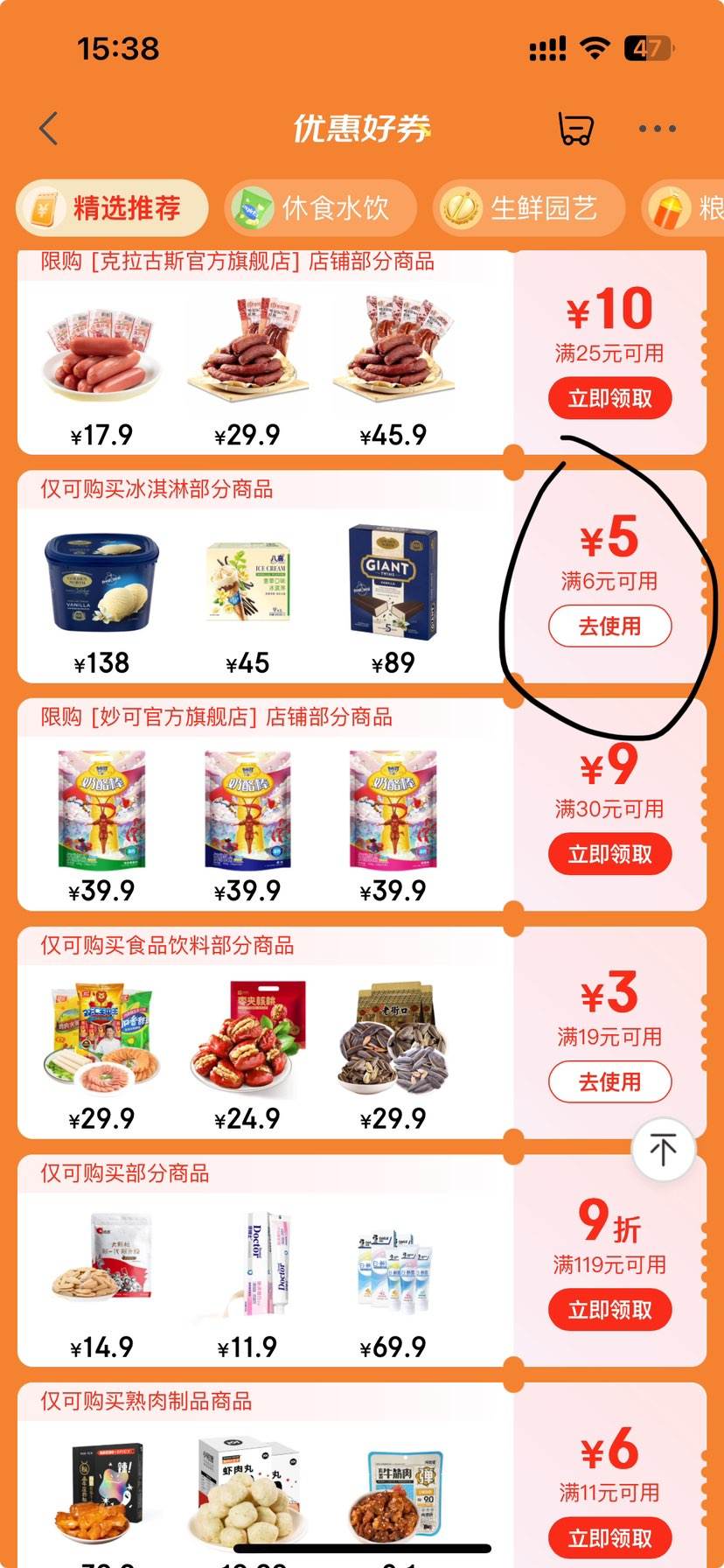Tap 立即领取 on the ¥9 coupon
Screen dimensions: 724x1568
pos(609,855)
